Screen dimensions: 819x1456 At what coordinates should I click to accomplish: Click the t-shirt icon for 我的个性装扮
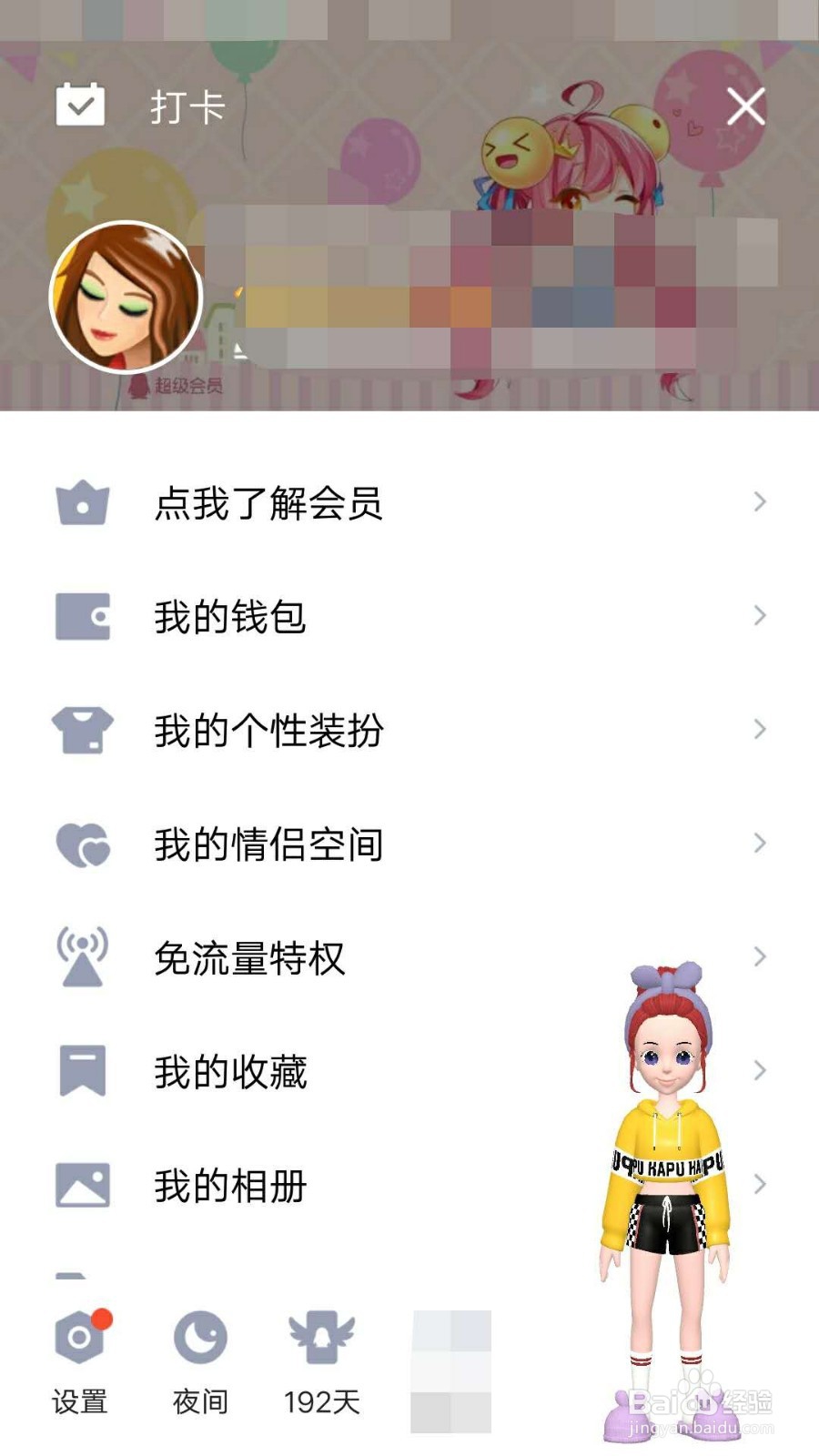coord(84,729)
